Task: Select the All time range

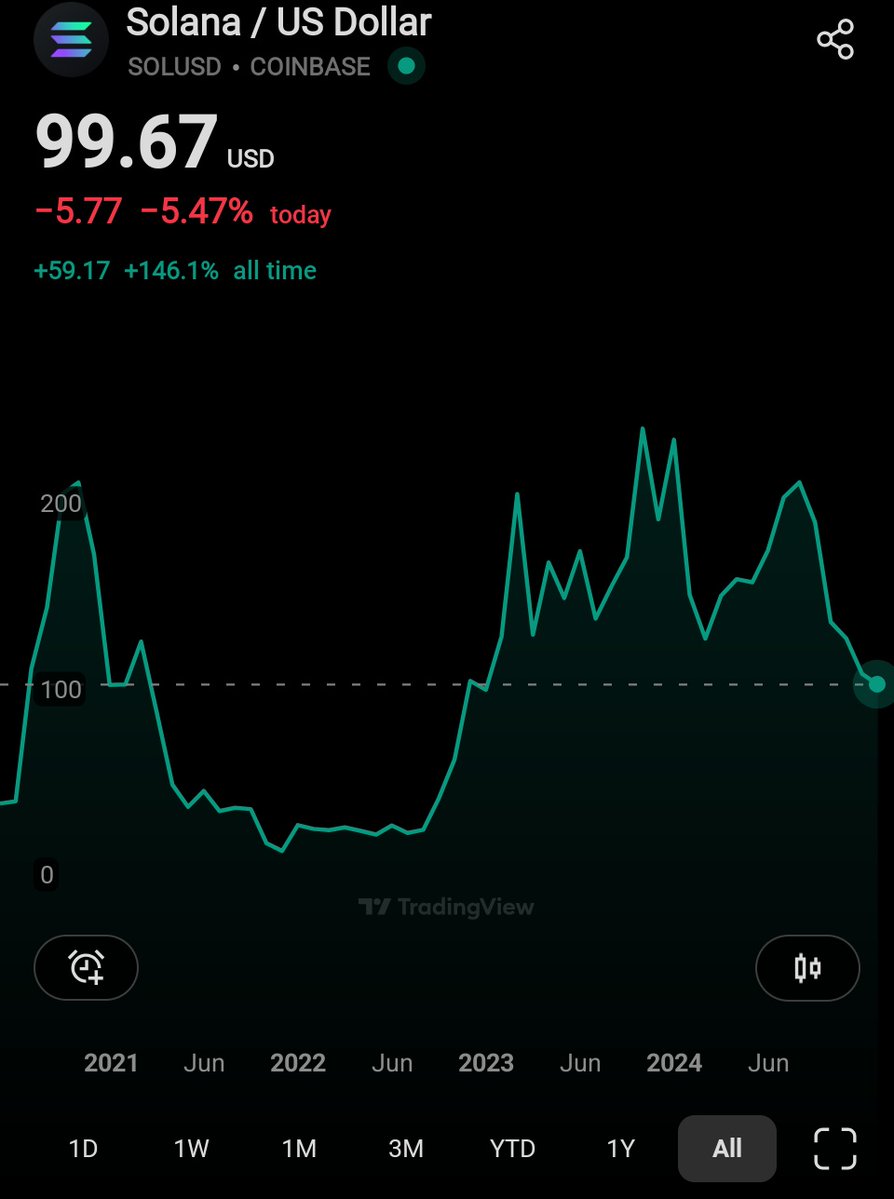Action: click(x=727, y=1148)
